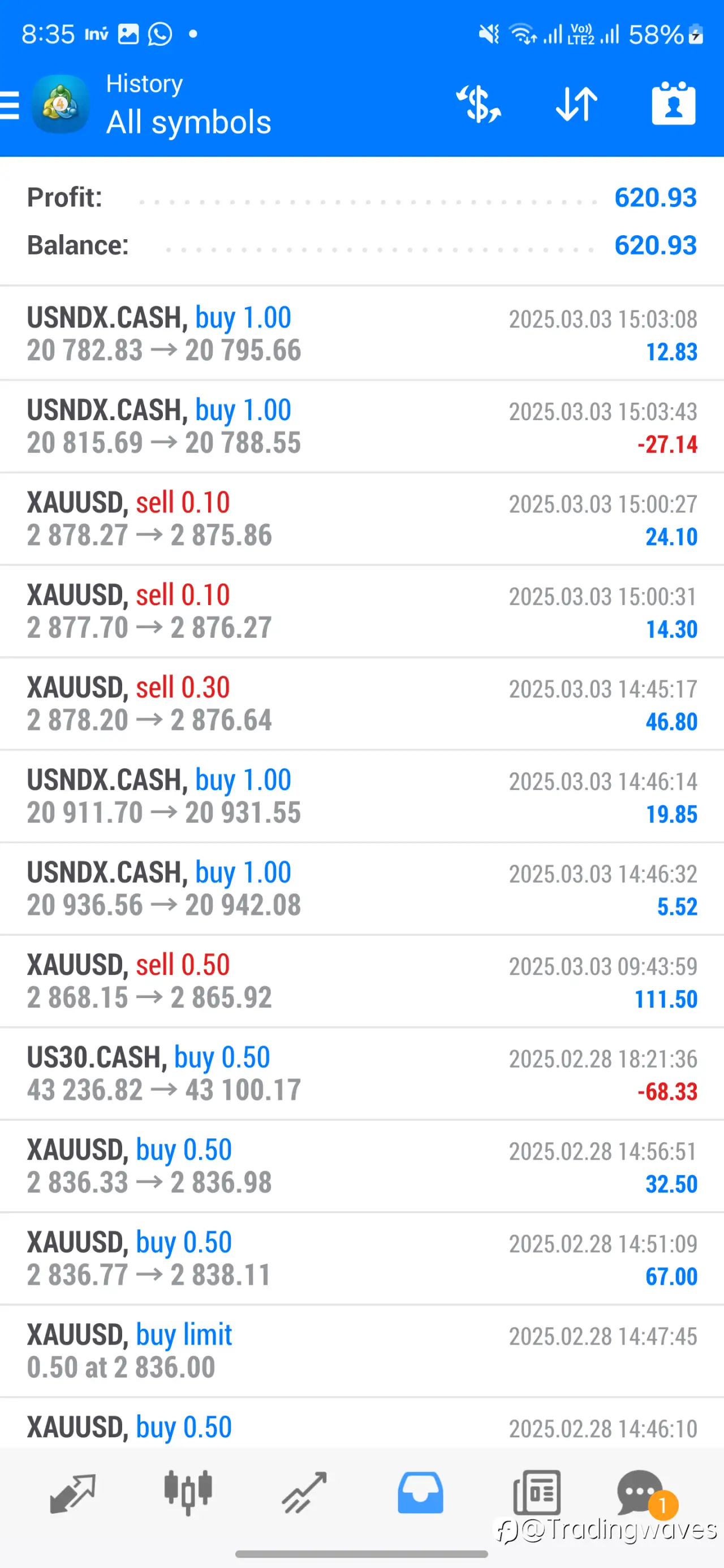Open the sort arrows option
This screenshot has height=1568, width=724.
[x=576, y=104]
